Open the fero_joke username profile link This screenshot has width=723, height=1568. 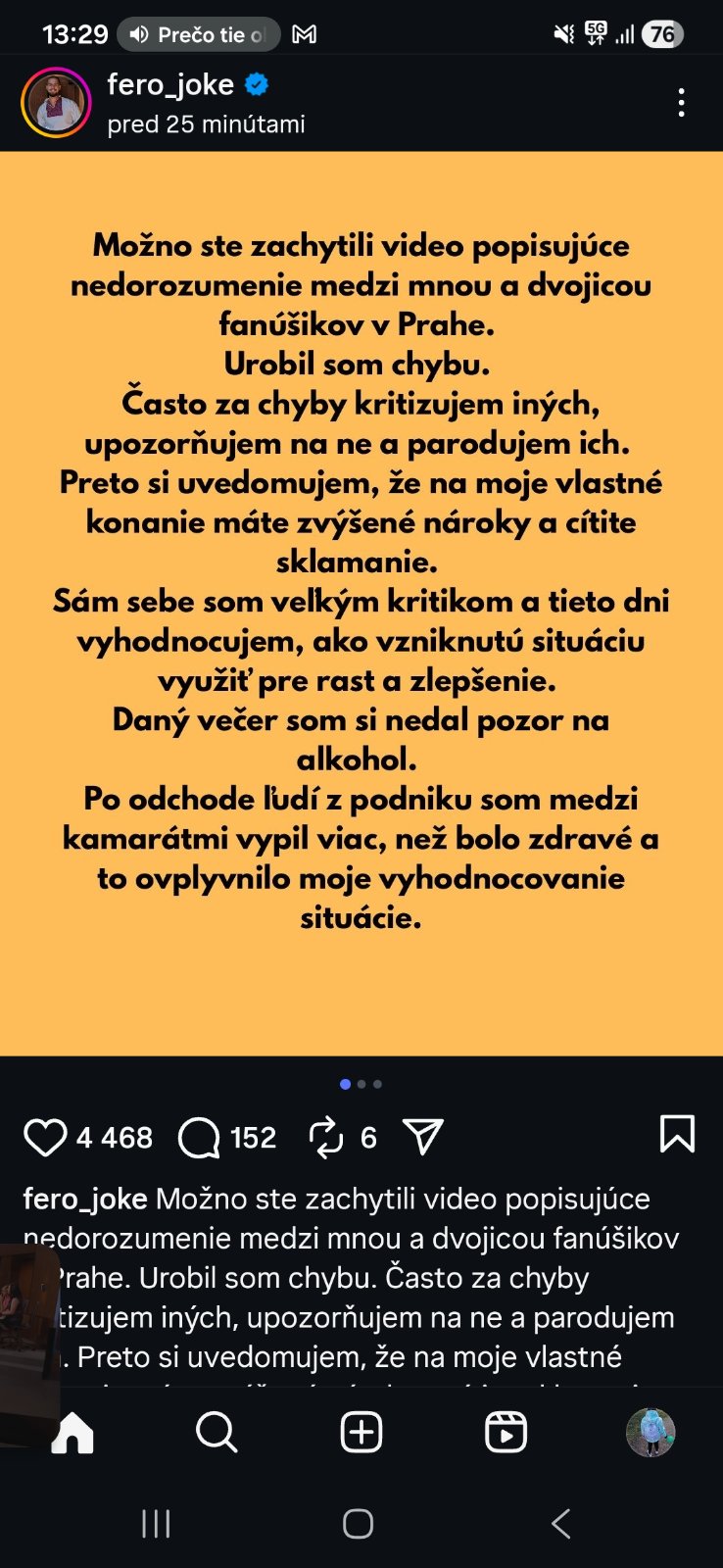(170, 85)
